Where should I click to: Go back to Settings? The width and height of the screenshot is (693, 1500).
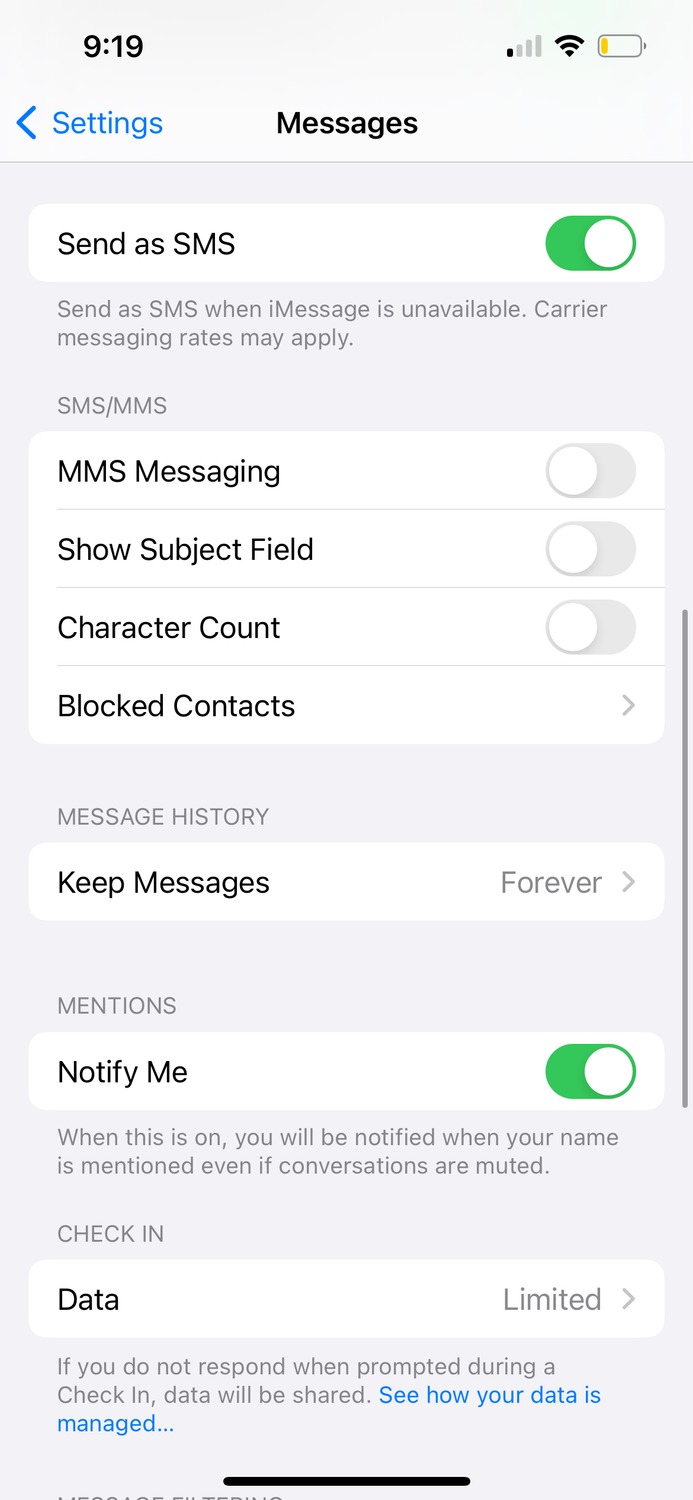(x=90, y=123)
